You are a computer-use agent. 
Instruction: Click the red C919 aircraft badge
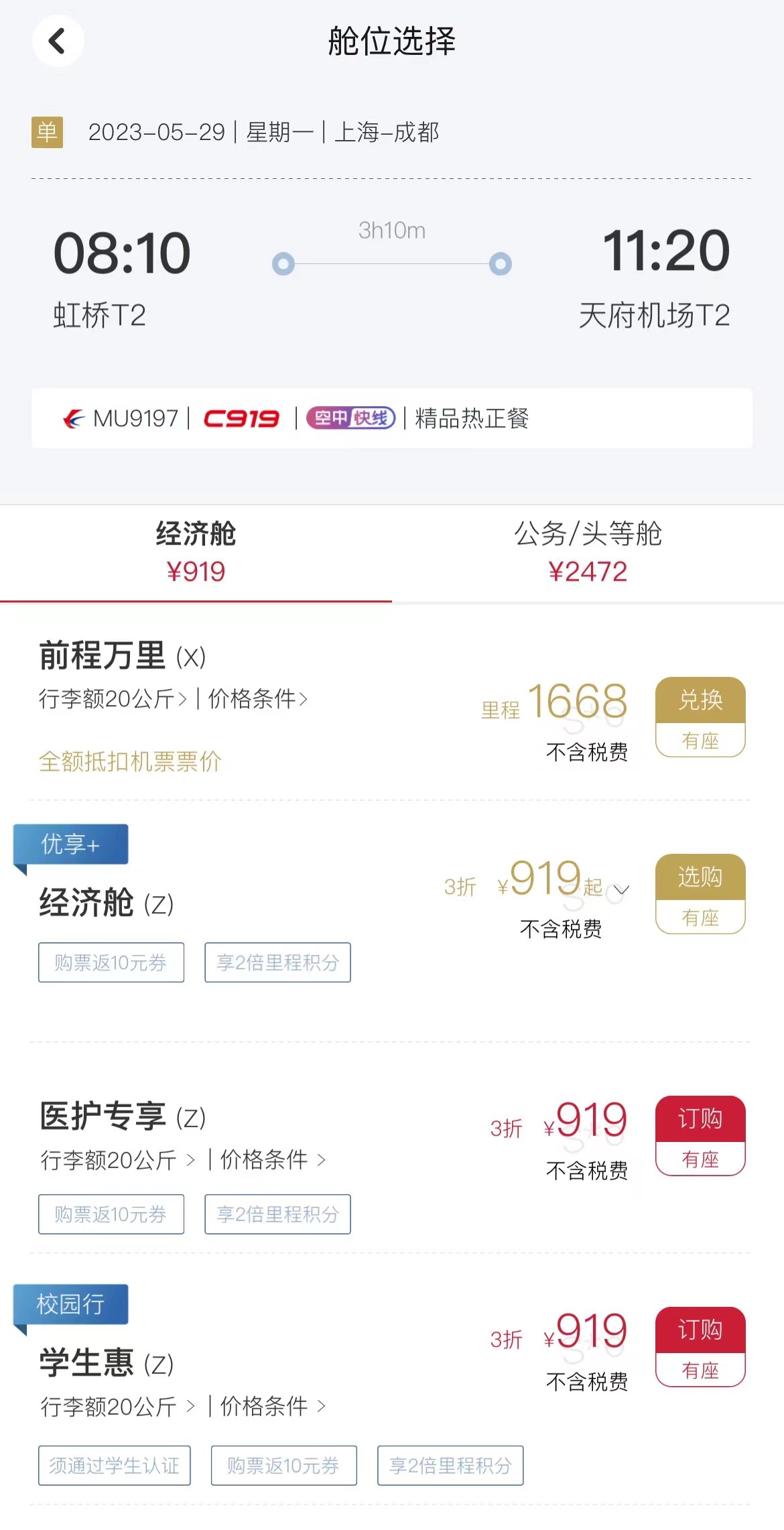(243, 418)
